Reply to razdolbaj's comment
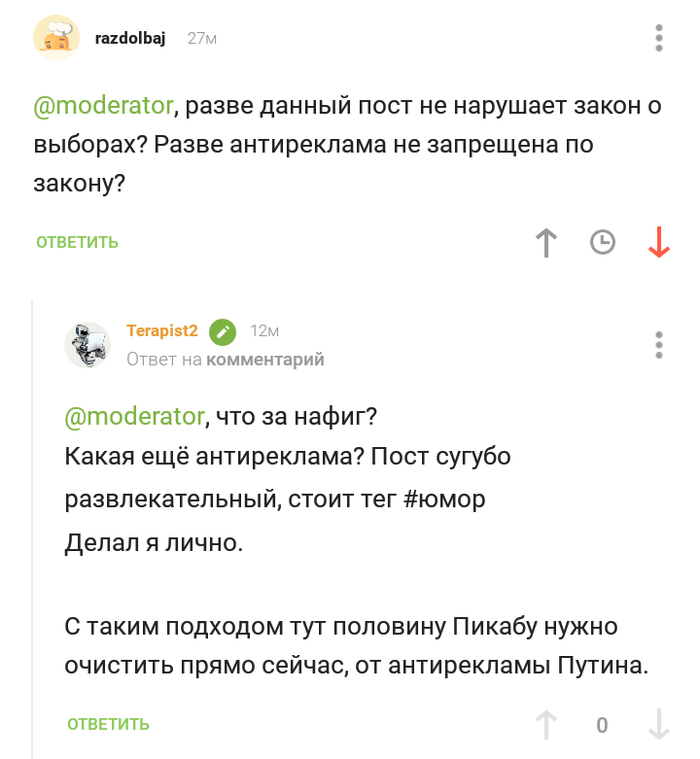Viewport: 700px width, 759px height. [x=77, y=242]
